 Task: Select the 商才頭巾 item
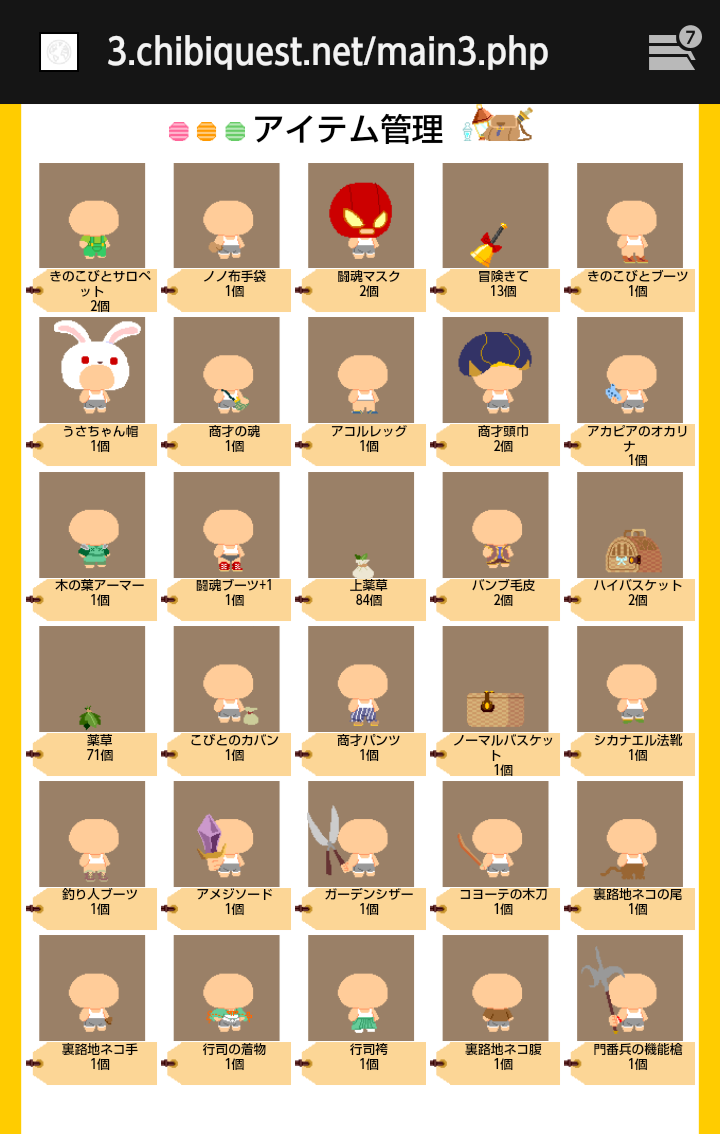[x=495, y=370]
